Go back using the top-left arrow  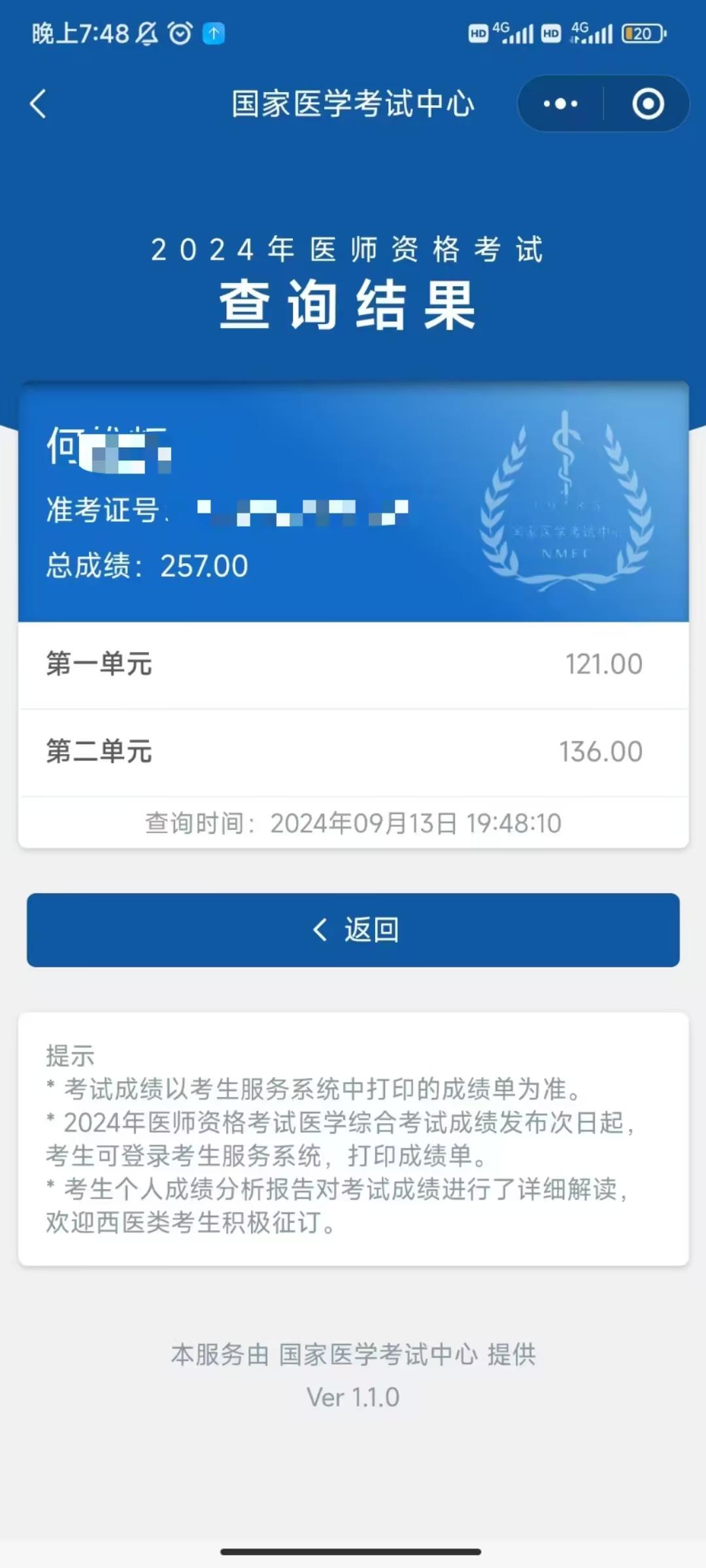click(x=38, y=104)
